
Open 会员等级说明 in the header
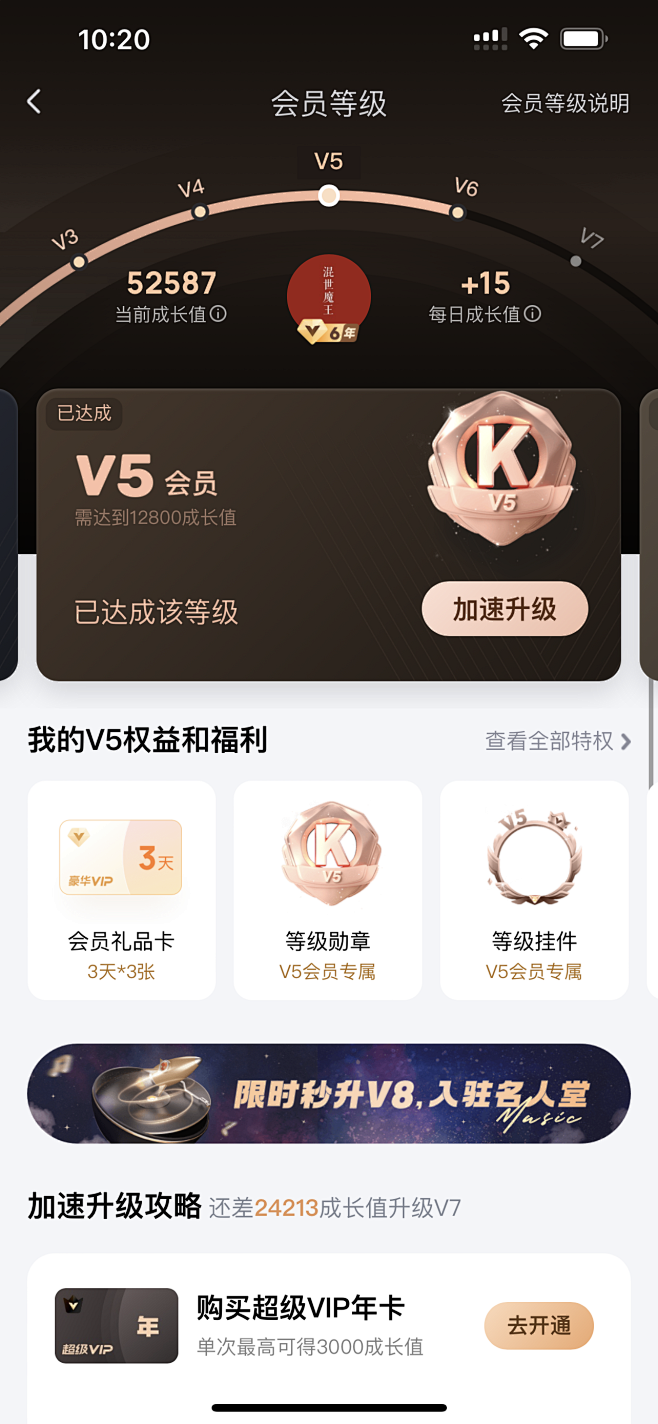tap(564, 103)
